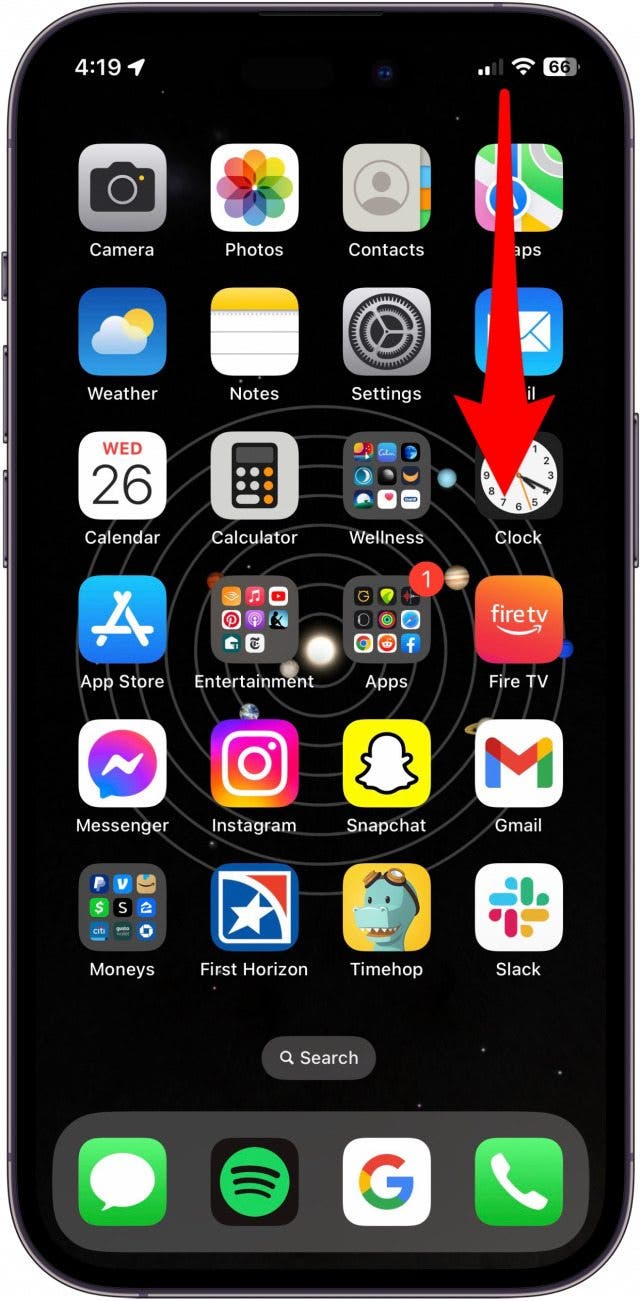Open the Phone app in the dock
The height and width of the screenshot is (1301, 642).
[x=518, y=1182]
